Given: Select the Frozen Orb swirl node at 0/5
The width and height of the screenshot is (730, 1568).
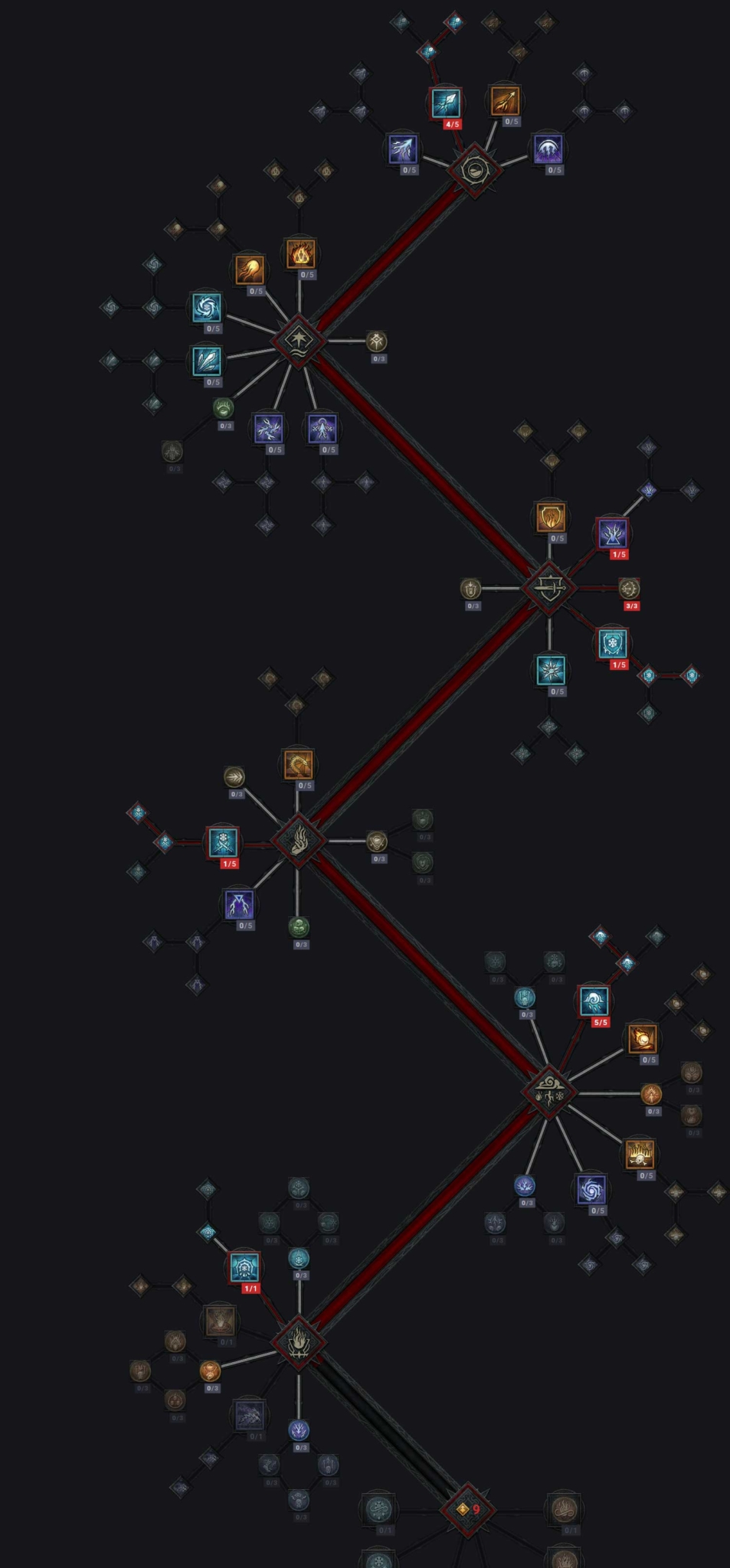Looking at the screenshot, I should (207, 308).
